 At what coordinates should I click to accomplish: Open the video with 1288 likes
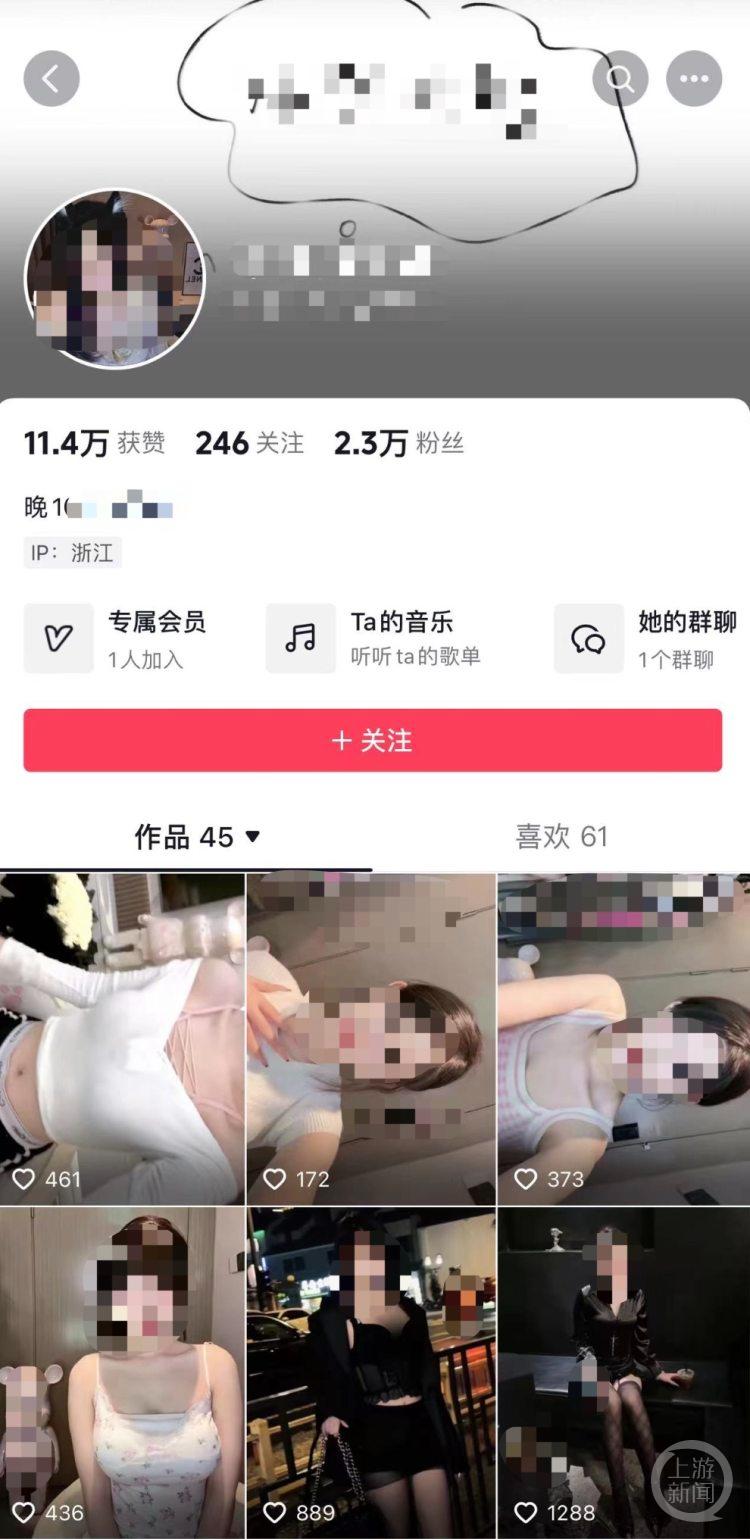coord(624,1372)
